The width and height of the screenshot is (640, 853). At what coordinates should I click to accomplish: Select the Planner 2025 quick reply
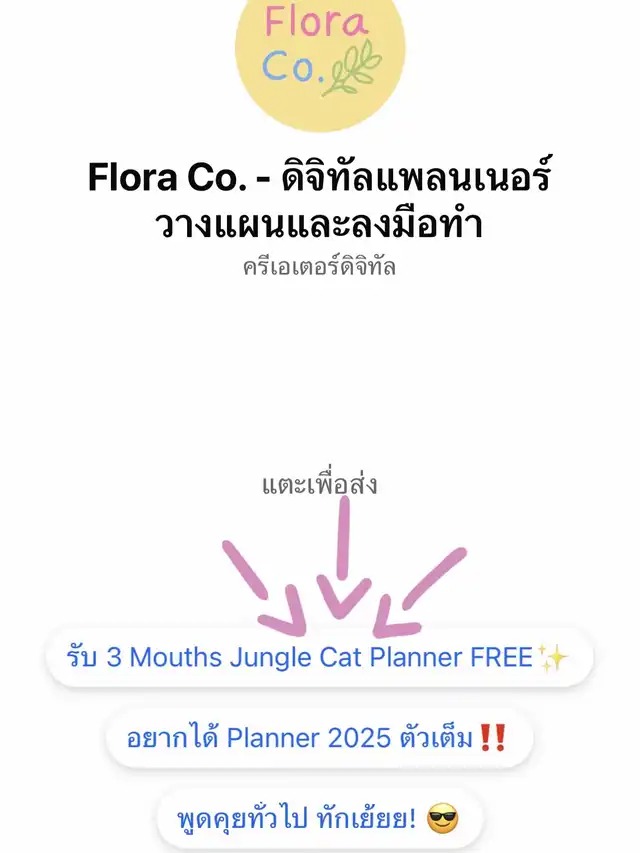pyautogui.click(x=318, y=739)
